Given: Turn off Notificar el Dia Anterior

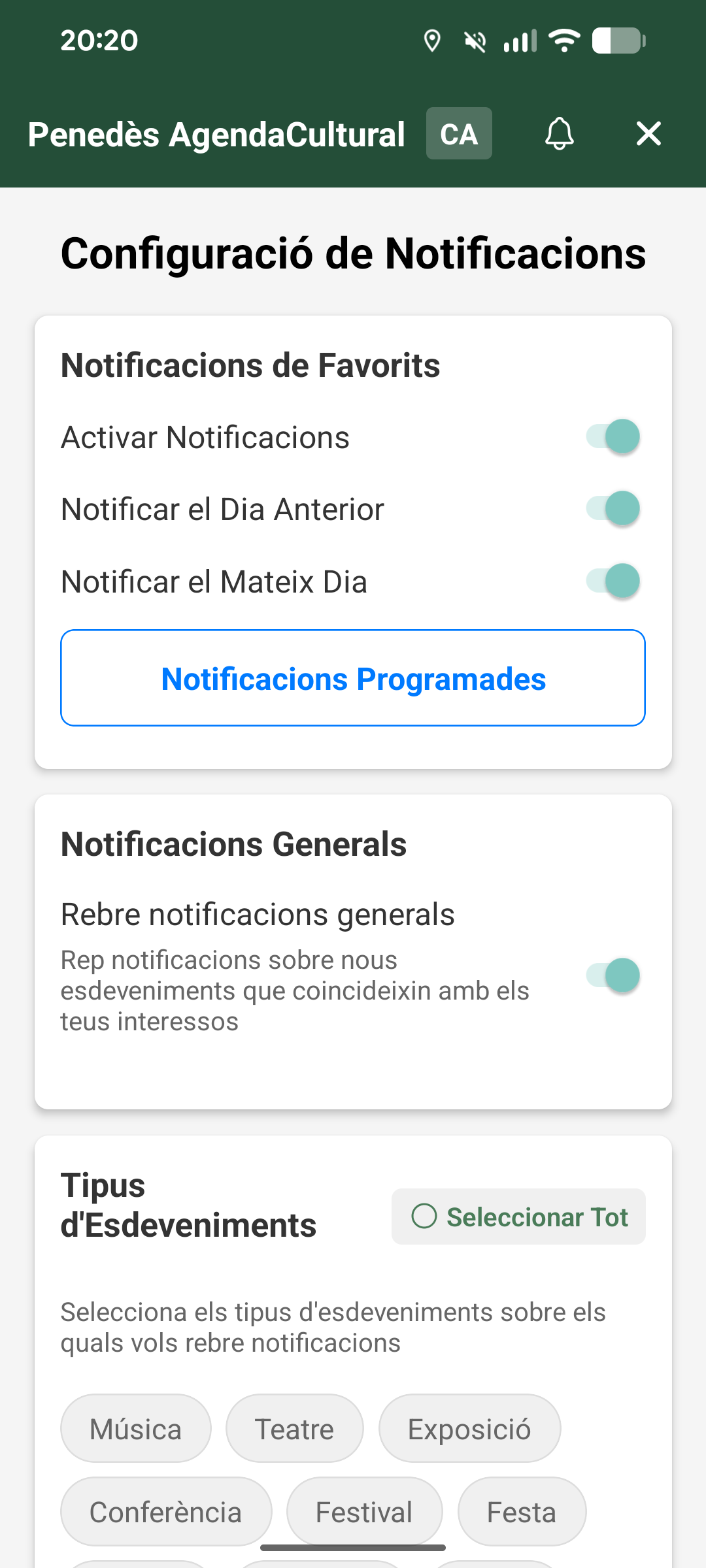Looking at the screenshot, I should (613, 508).
